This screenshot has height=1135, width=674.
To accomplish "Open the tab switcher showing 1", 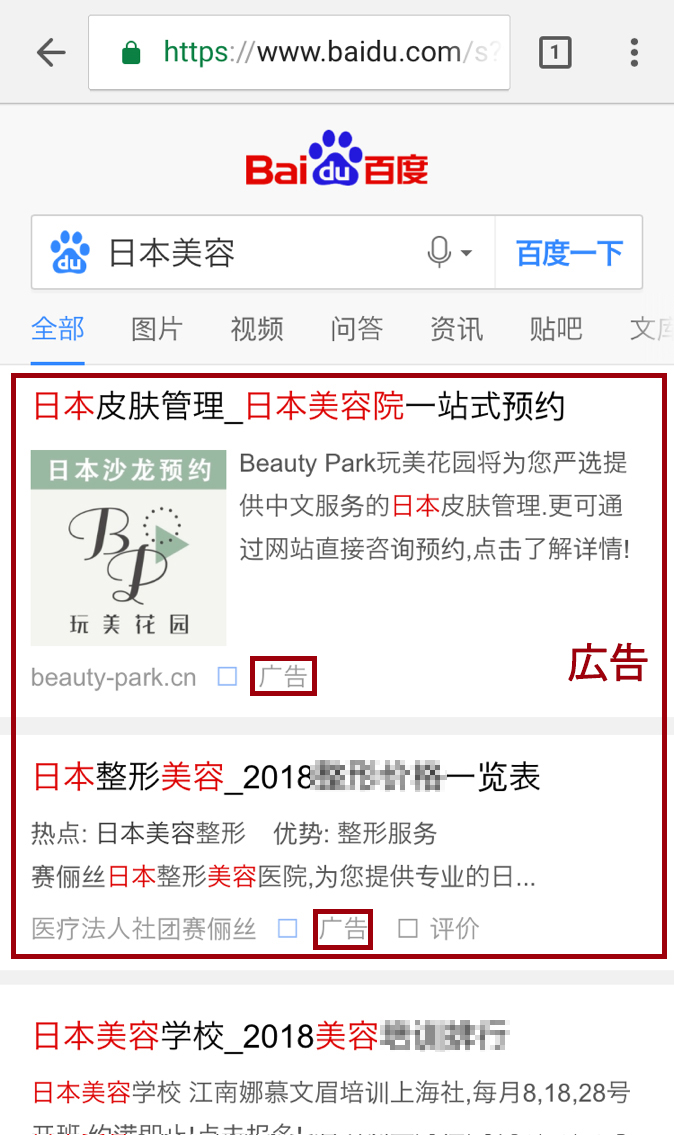I will pos(555,53).
